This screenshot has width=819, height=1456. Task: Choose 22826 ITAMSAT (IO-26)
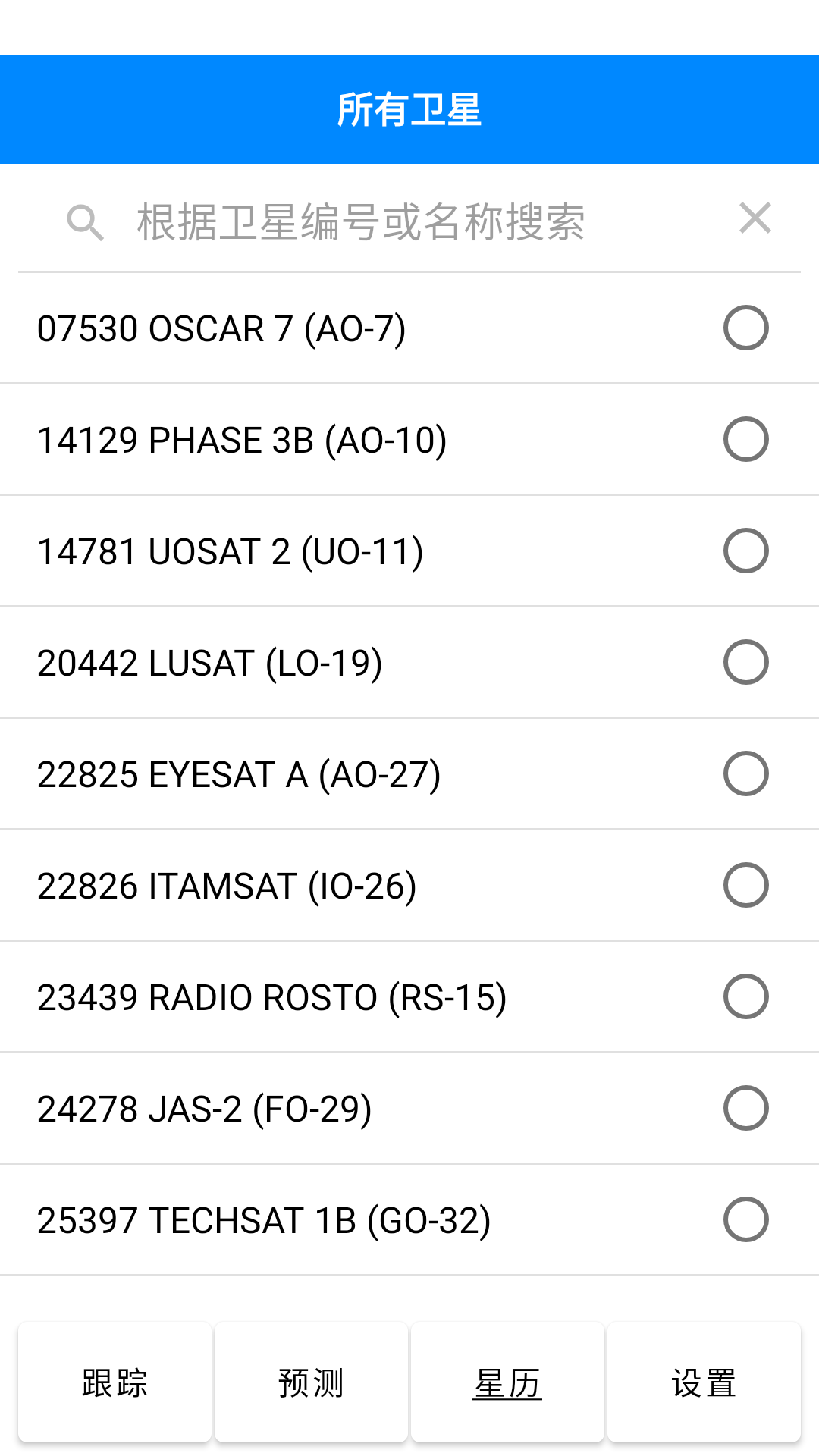(x=745, y=885)
